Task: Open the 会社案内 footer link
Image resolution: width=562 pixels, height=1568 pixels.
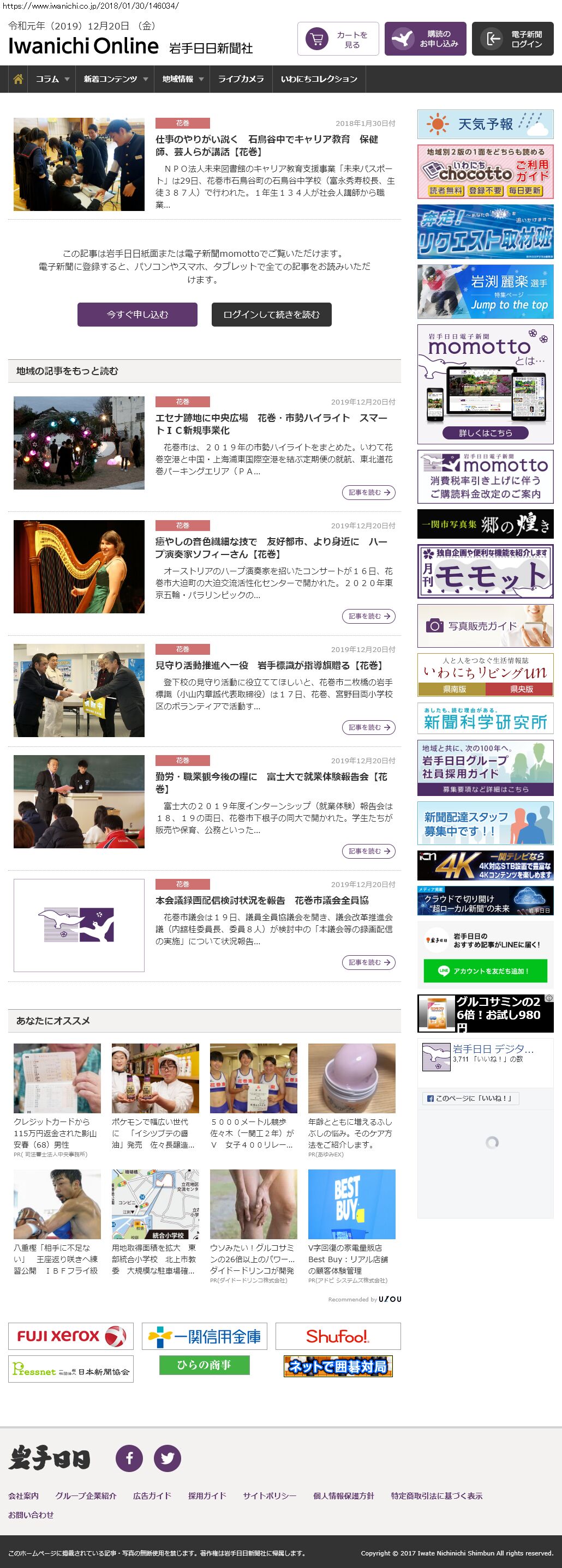Action: [x=23, y=1495]
